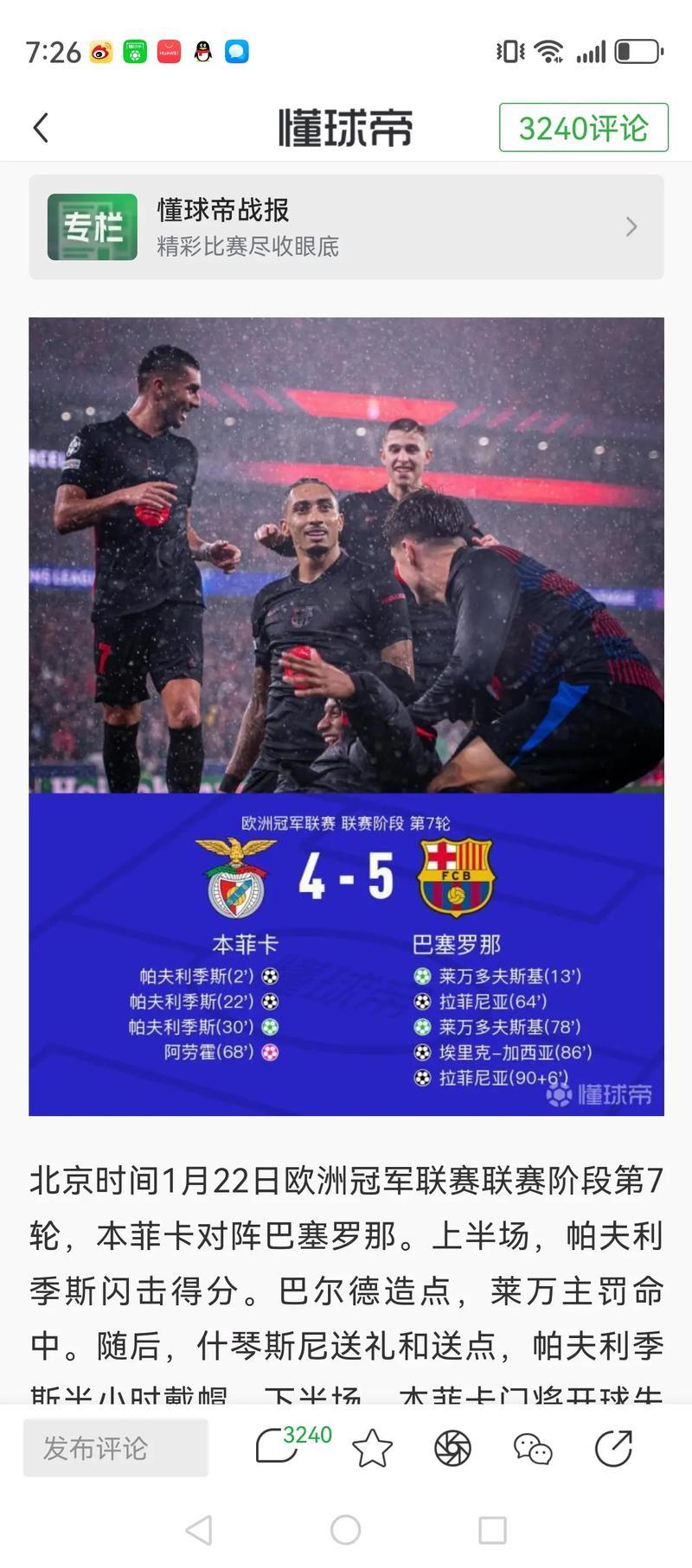Bookmark this article with the star icon
The image size is (692, 1568).
coord(372,1448)
